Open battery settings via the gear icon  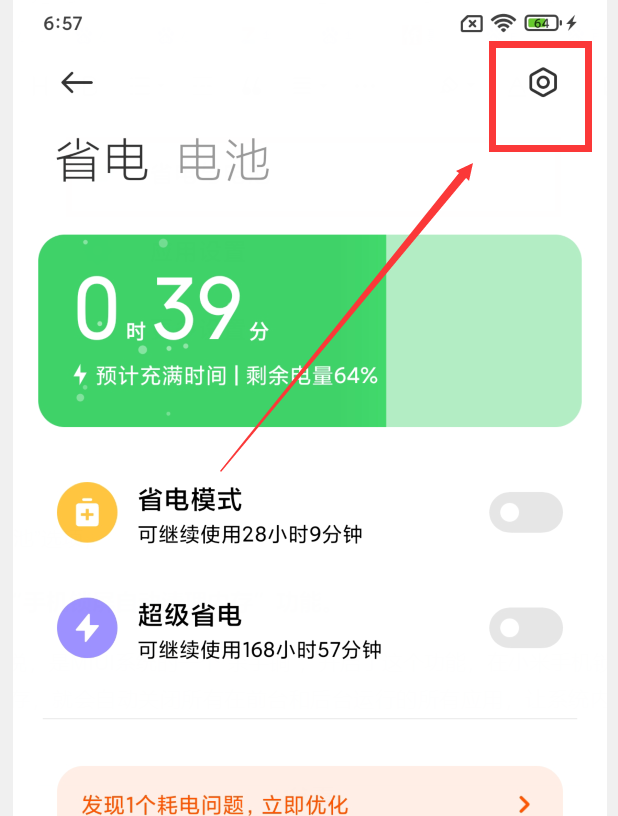(x=542, y=83)
